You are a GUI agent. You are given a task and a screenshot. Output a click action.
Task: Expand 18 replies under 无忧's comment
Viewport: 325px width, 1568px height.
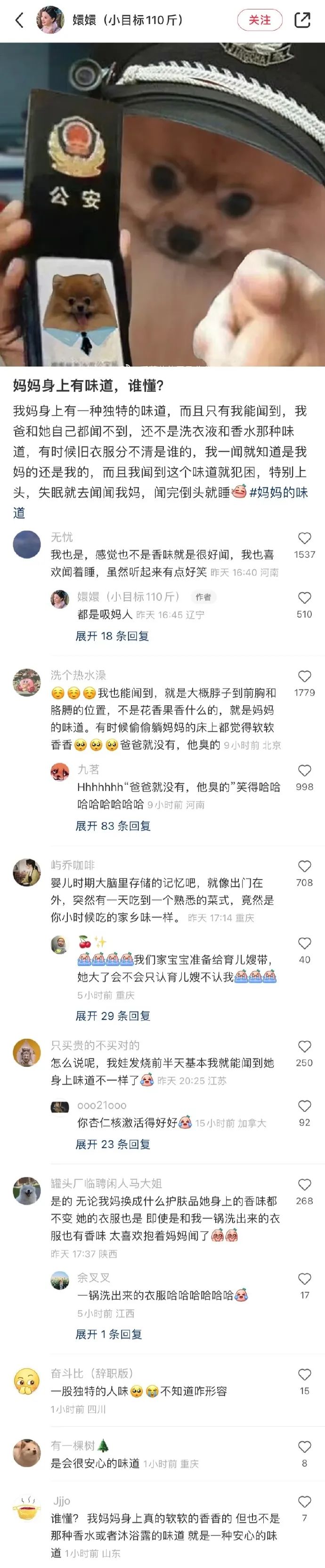[x=112, y=636]
